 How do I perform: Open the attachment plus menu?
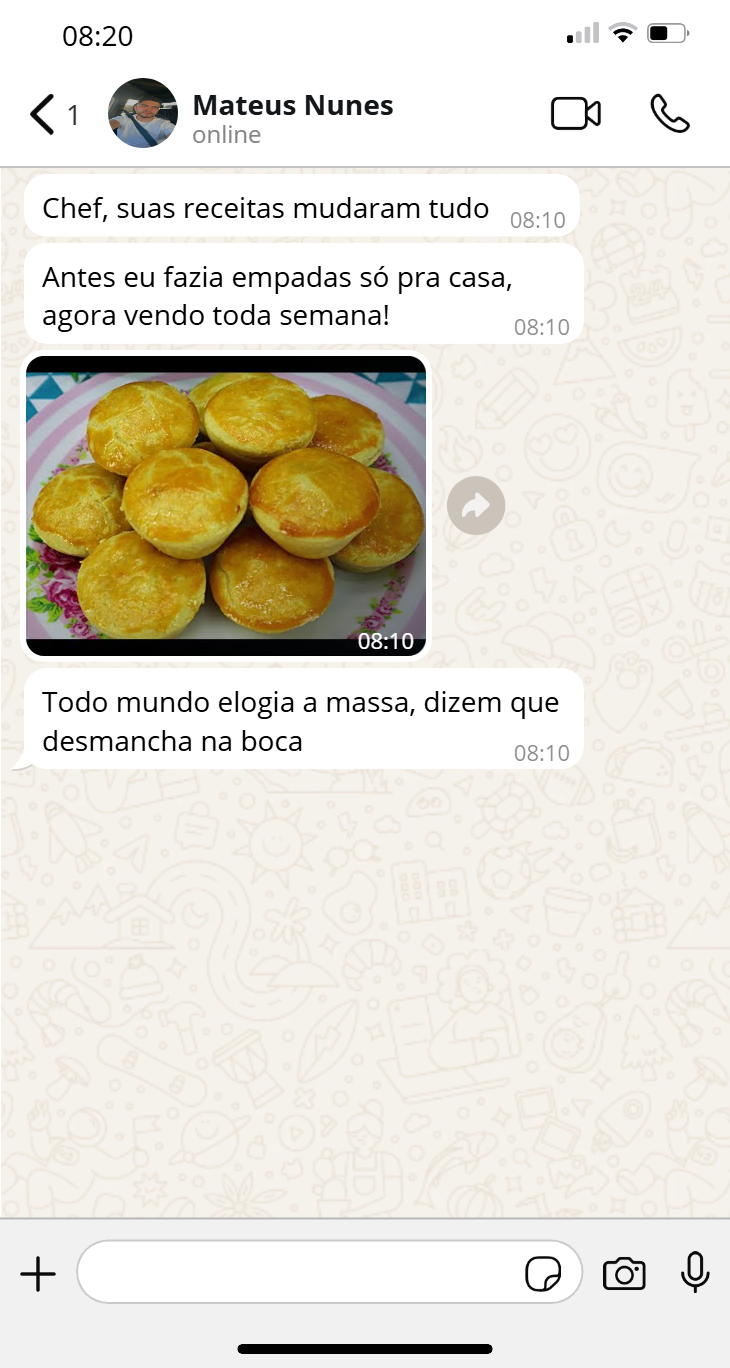click(38, 1274)
